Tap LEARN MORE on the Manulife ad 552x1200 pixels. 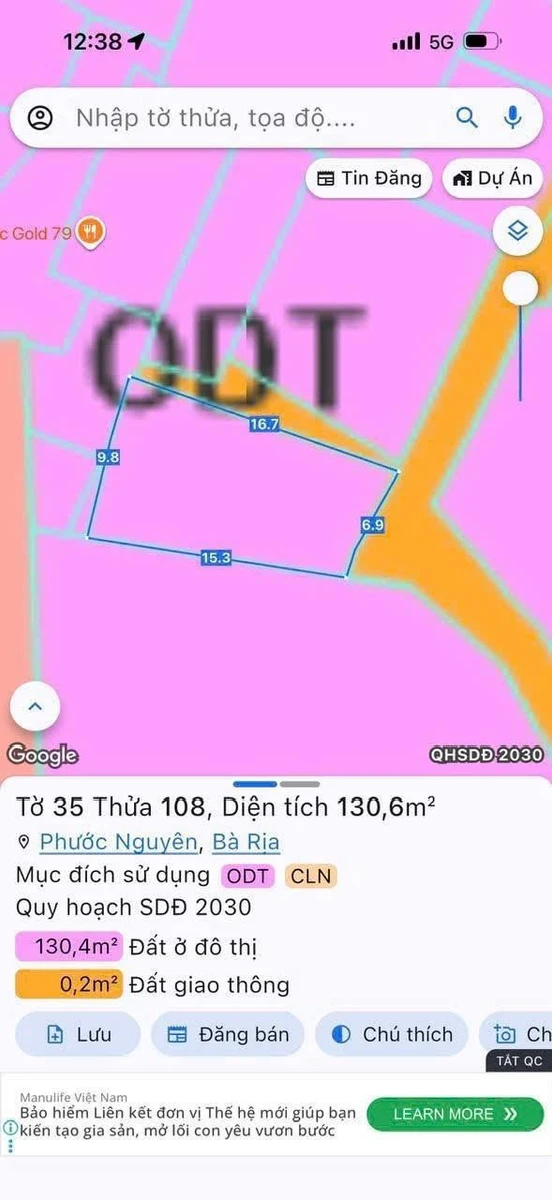coord(455,1114)
